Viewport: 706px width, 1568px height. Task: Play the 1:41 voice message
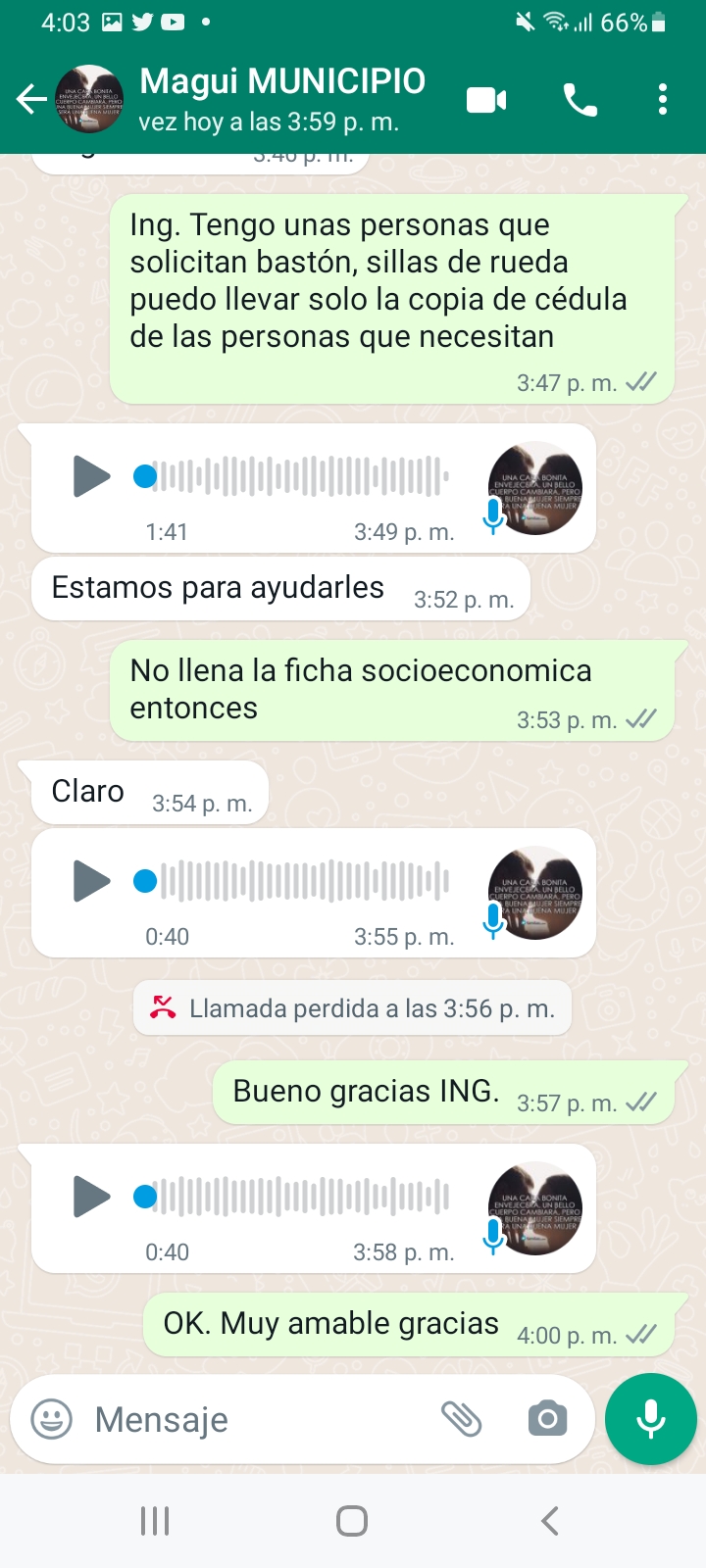click(92, 477)
